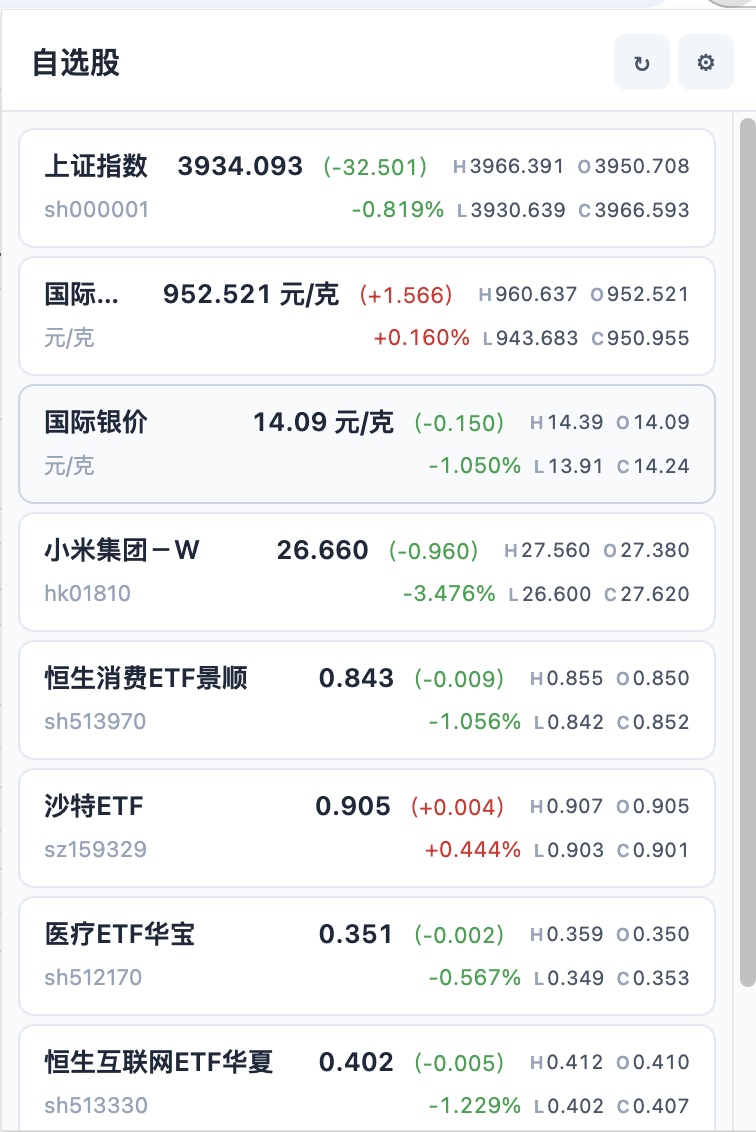The image size is (756, 1132).
Task: Tap the 沙特ETF card
Action: click(367, 828)
